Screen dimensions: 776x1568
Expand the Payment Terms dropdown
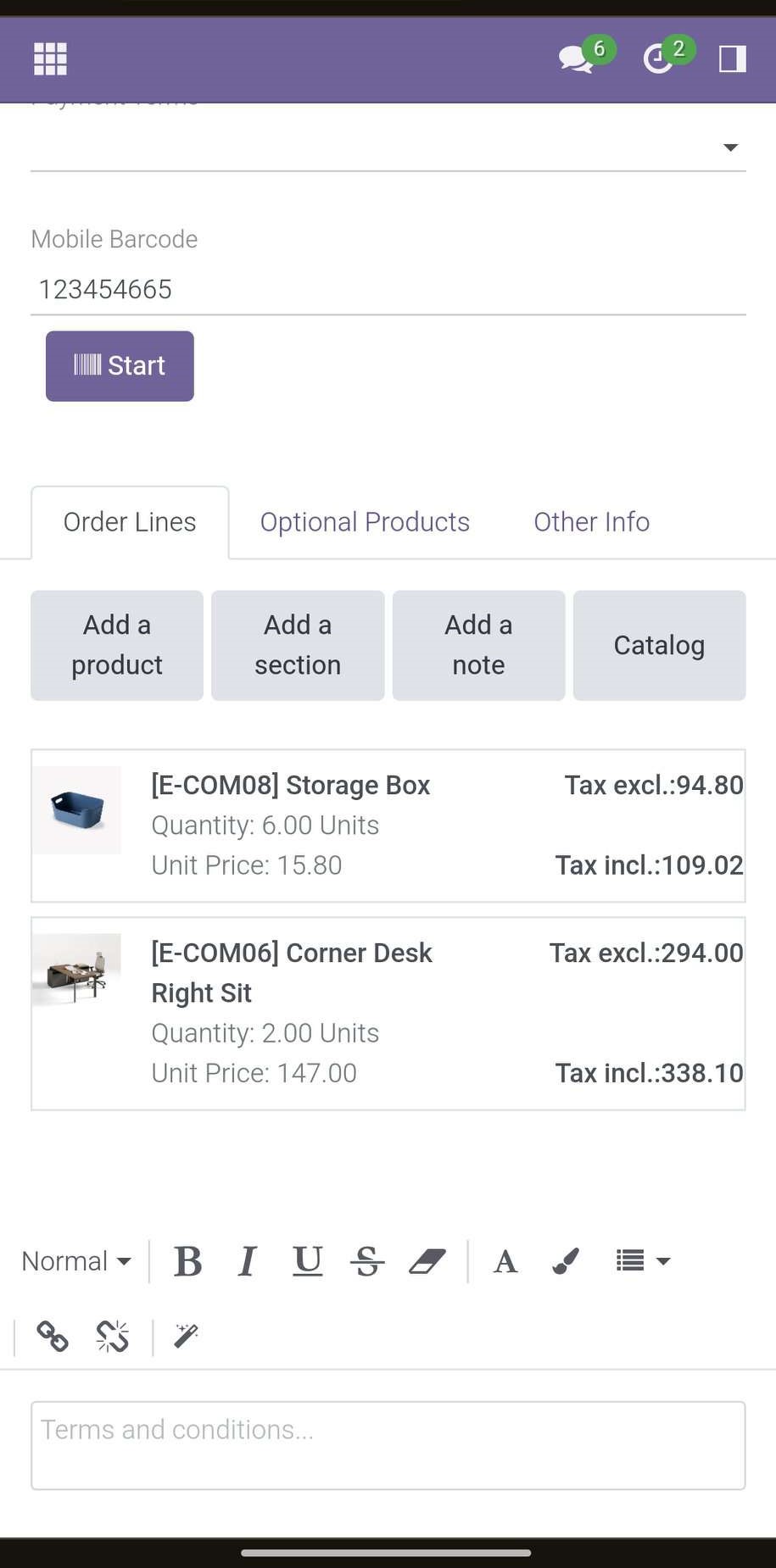pos(388,147)
